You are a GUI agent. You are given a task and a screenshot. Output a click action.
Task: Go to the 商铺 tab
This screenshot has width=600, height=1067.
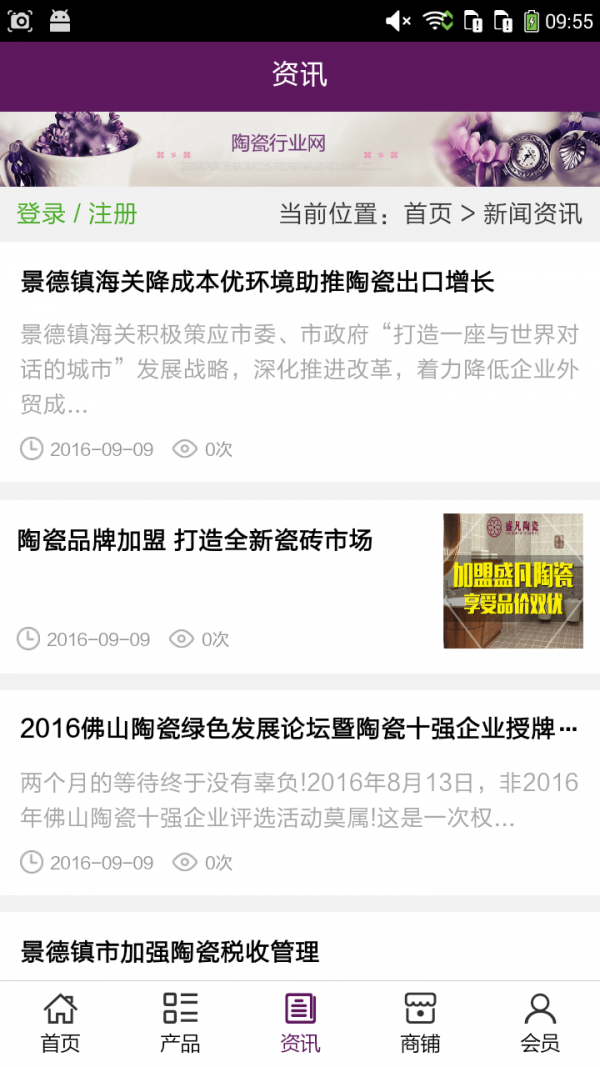[x=420, y=1023]
